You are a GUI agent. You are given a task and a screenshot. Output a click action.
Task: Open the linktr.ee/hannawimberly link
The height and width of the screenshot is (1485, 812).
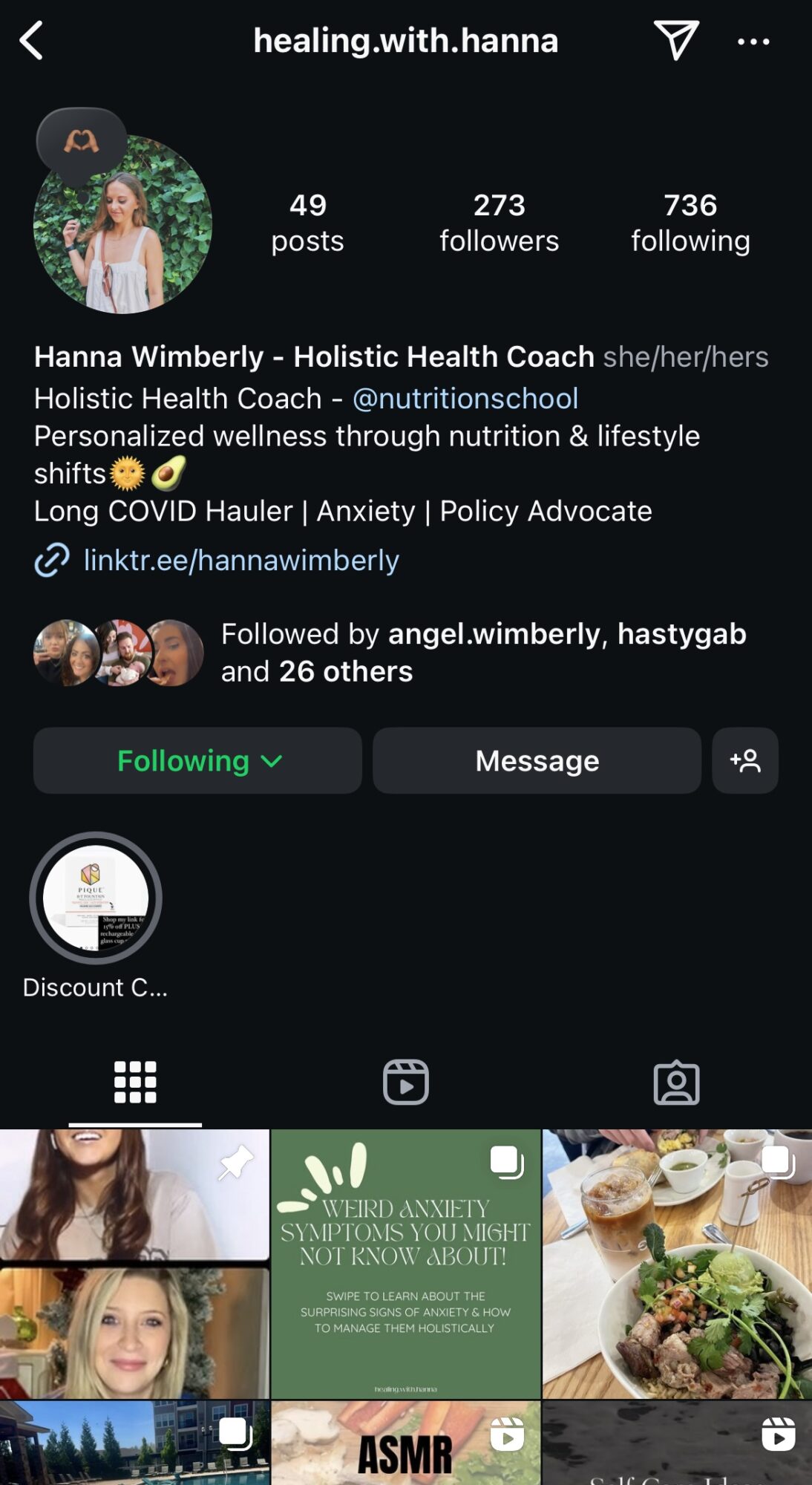click(240, 561)
